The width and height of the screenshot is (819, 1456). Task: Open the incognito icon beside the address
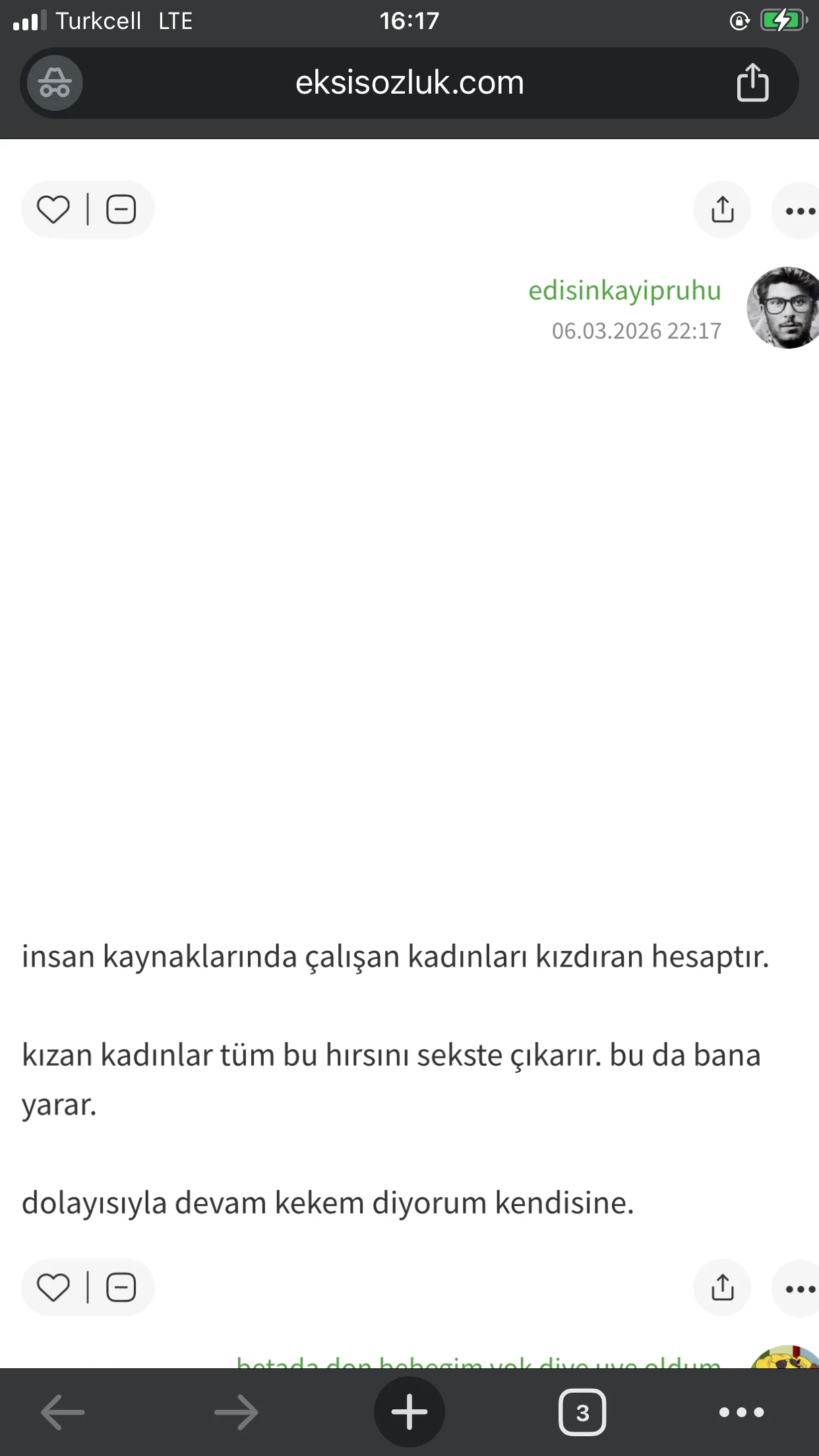pos(55,83)
